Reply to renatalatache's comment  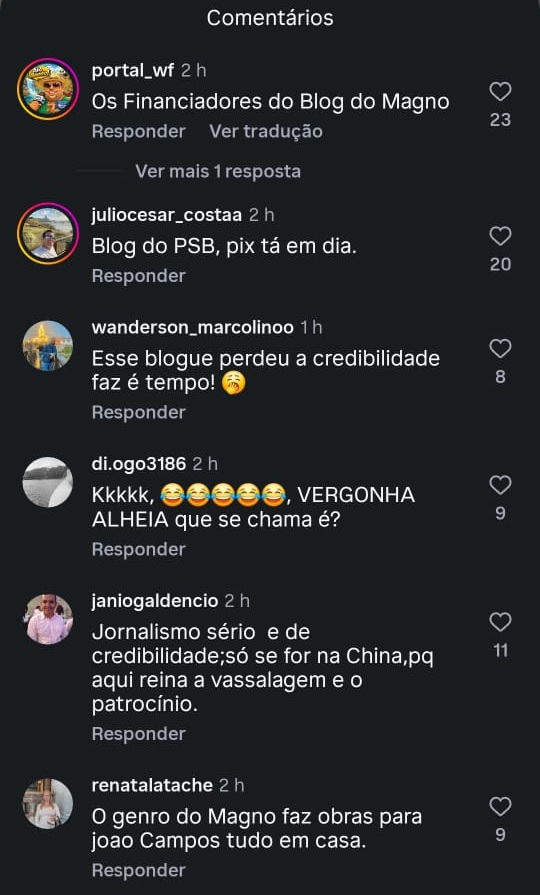tap(139, 870)
